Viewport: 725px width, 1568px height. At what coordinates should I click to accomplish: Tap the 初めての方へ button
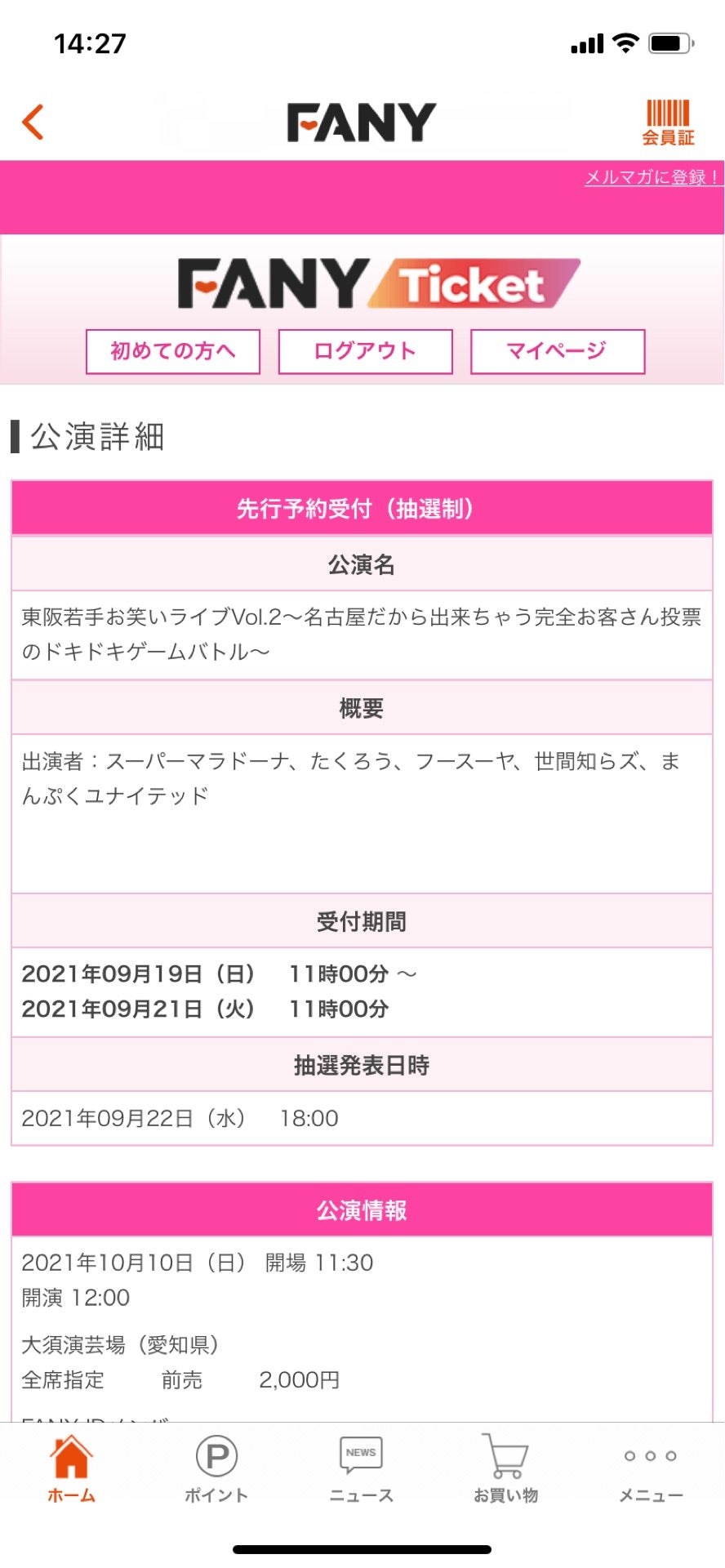173,351
